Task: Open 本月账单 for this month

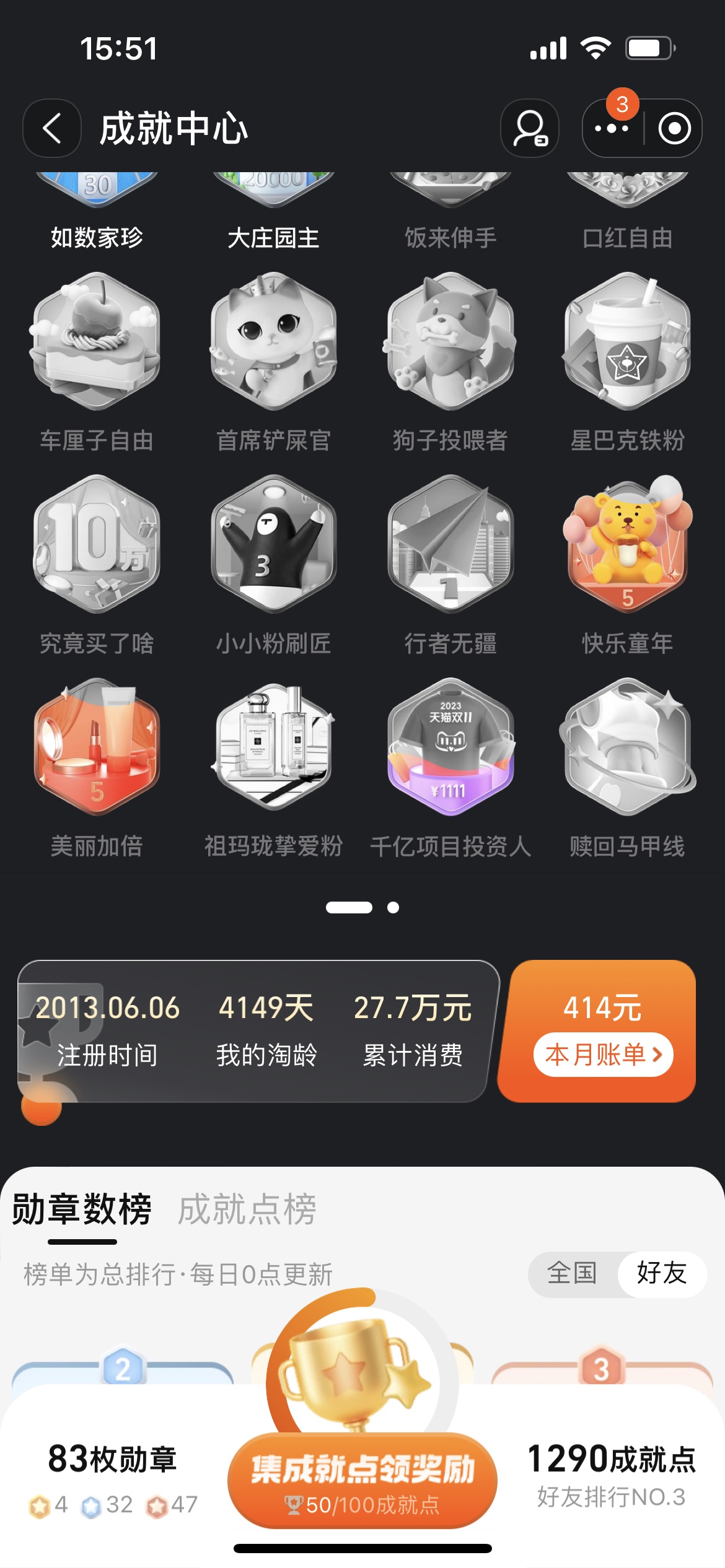Action: (x=603, y=1055)
